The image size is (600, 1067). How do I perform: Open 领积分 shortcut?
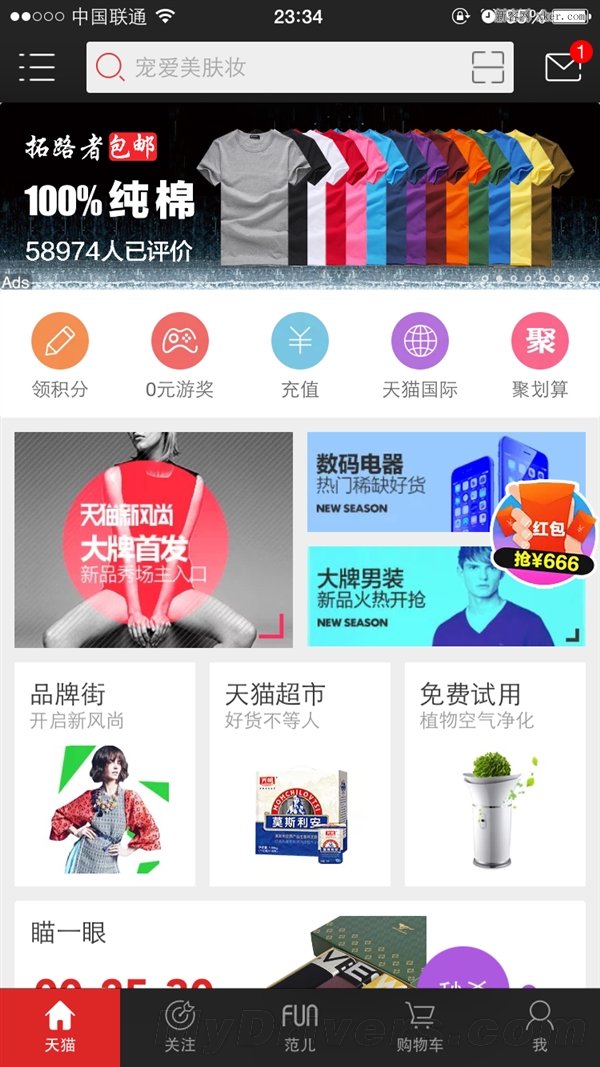(60, 355)
